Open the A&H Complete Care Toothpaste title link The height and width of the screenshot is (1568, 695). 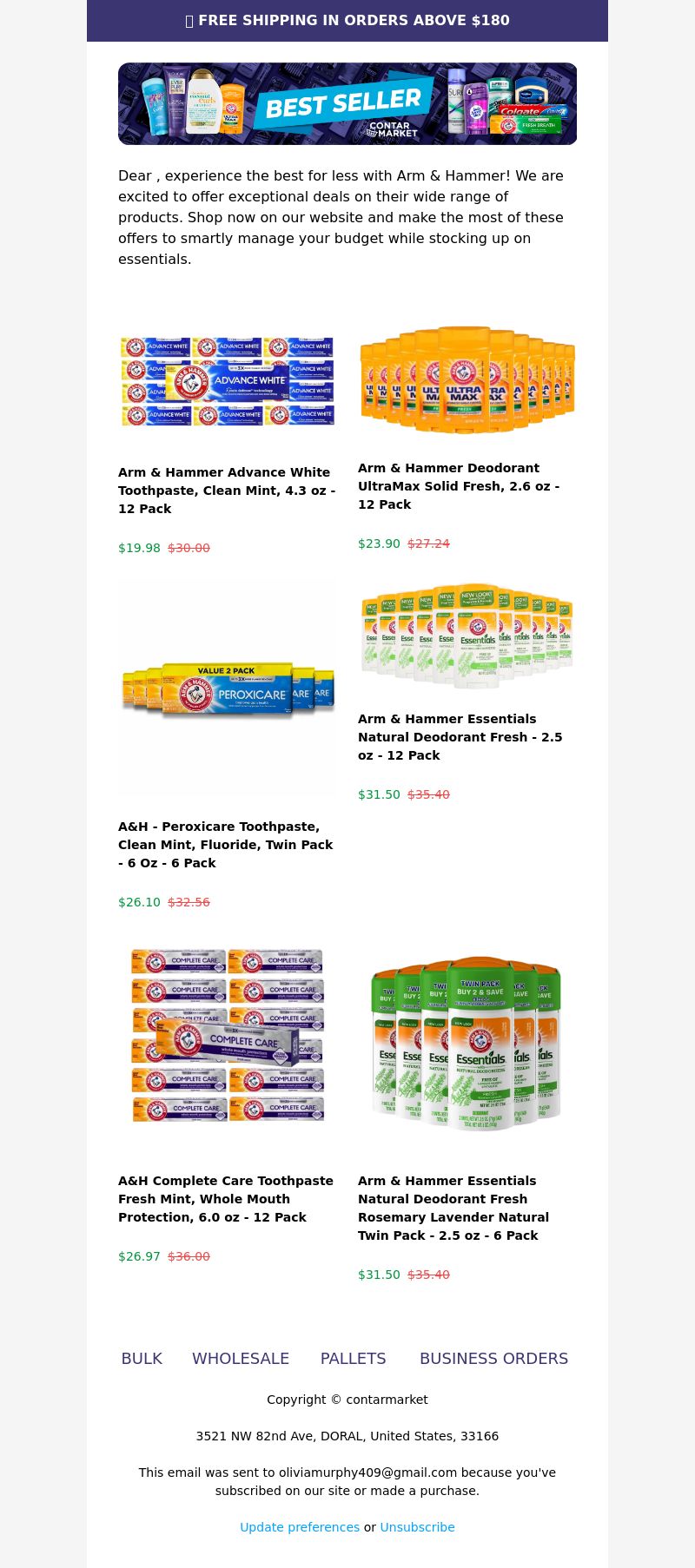pos(226,1199)
